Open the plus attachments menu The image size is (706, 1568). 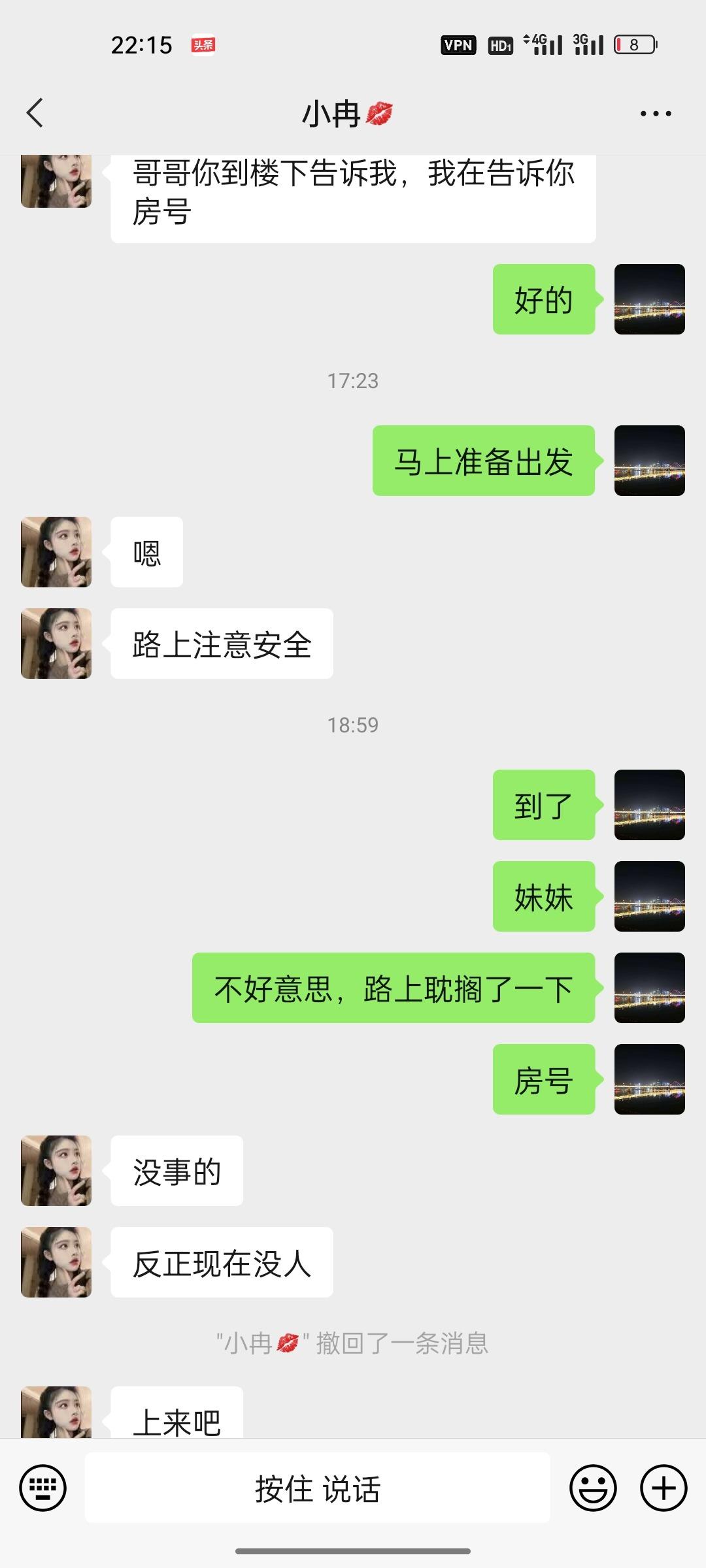point(664,1488)
